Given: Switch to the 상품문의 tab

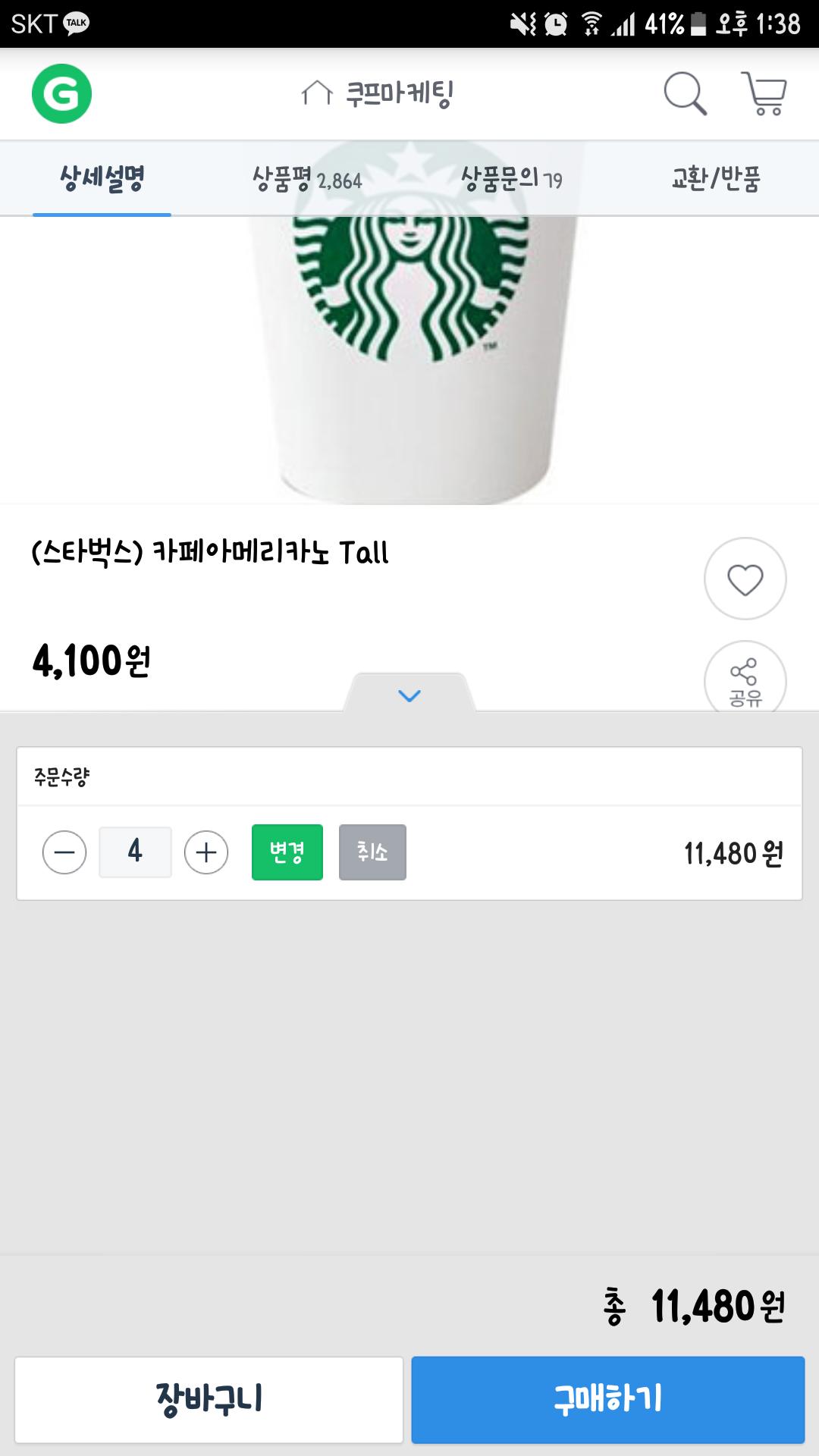Looking at the screenshot, I should click(x=511, y=179).
